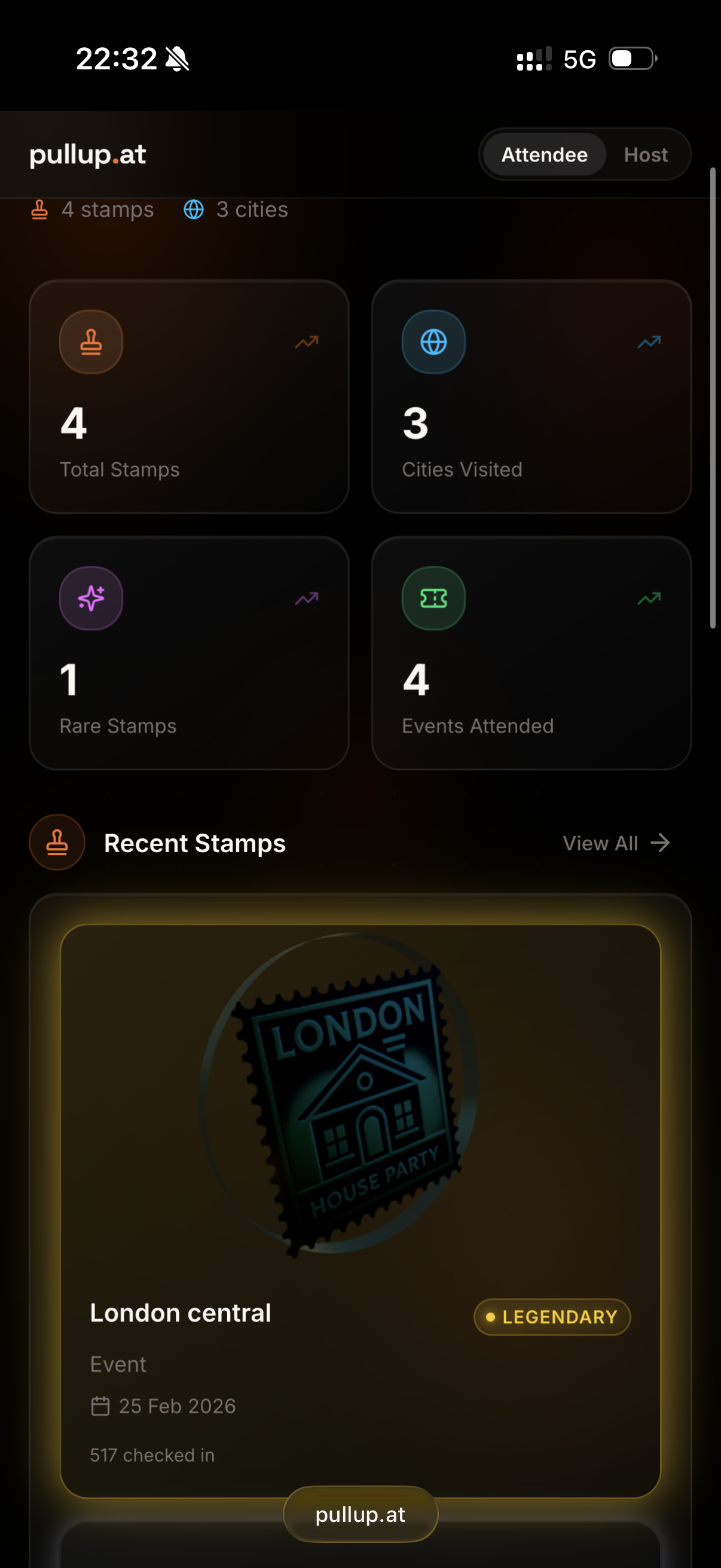Open View All stamps
Viewport: 721px width, 1568px height.
[615, 843]
